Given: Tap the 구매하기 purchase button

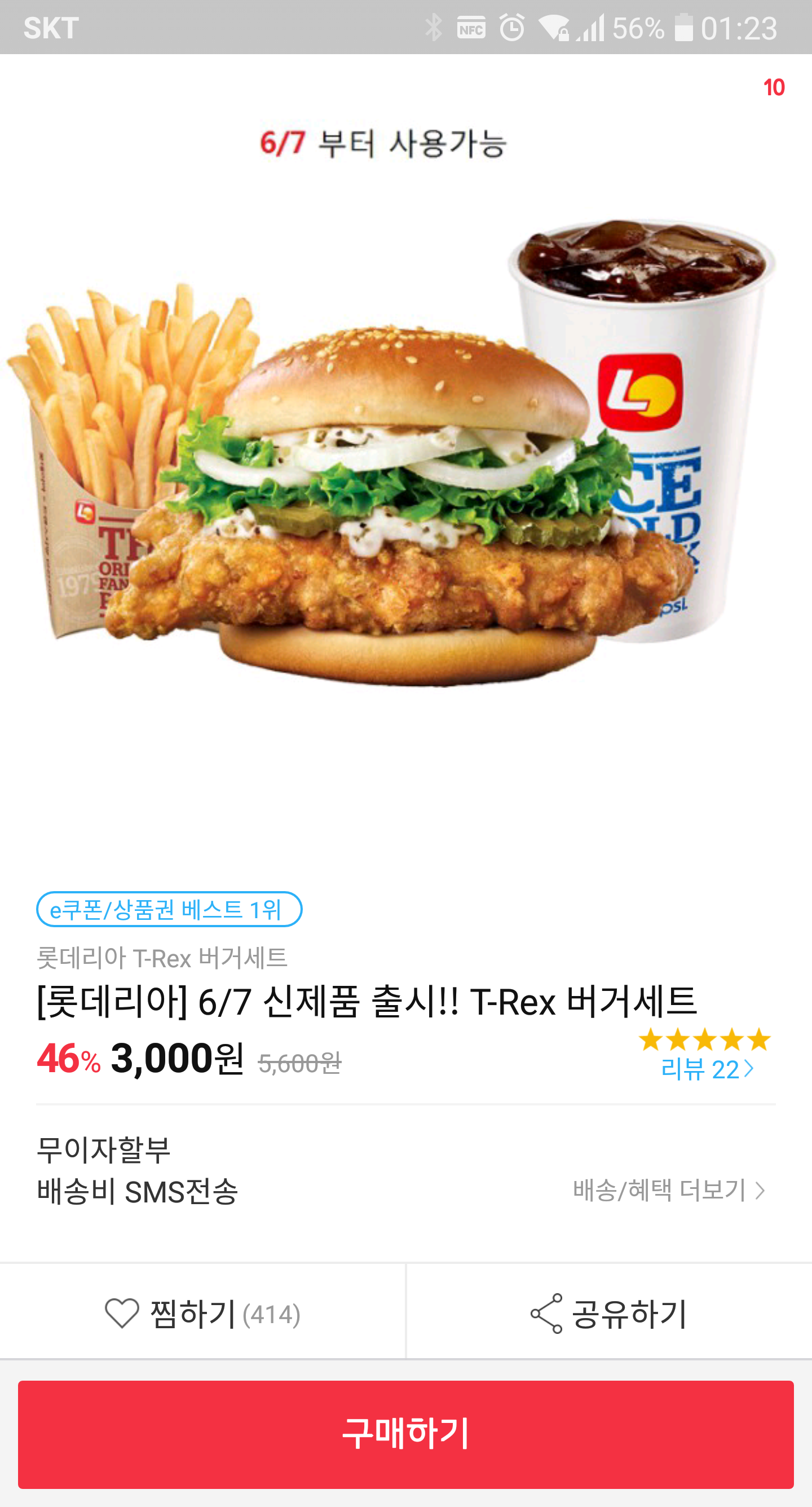Looking at the screenshot, I should 406,1434.
